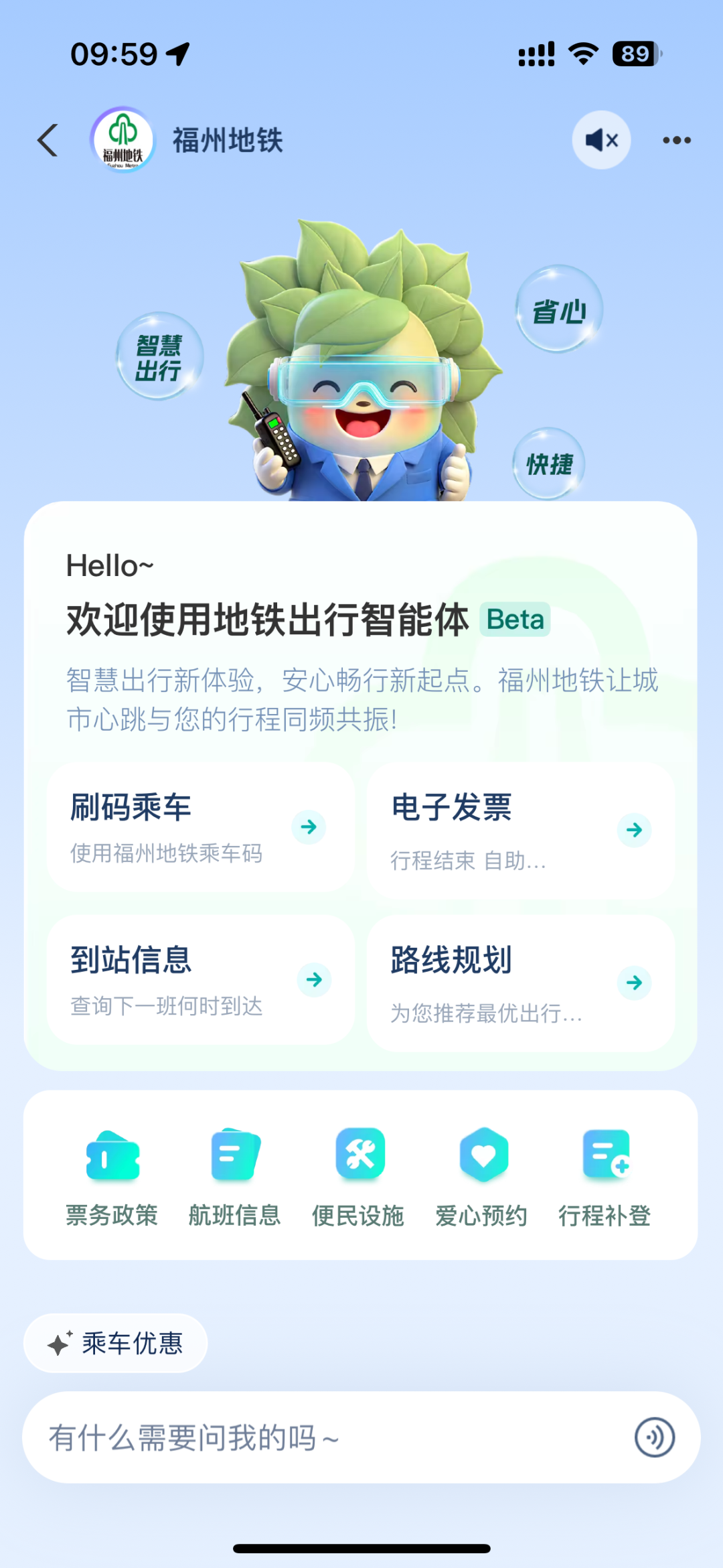This screenshot has width=723, height=1568.
Task: Open the 电子发票 e-invoice card
Action: click(520, 830)
